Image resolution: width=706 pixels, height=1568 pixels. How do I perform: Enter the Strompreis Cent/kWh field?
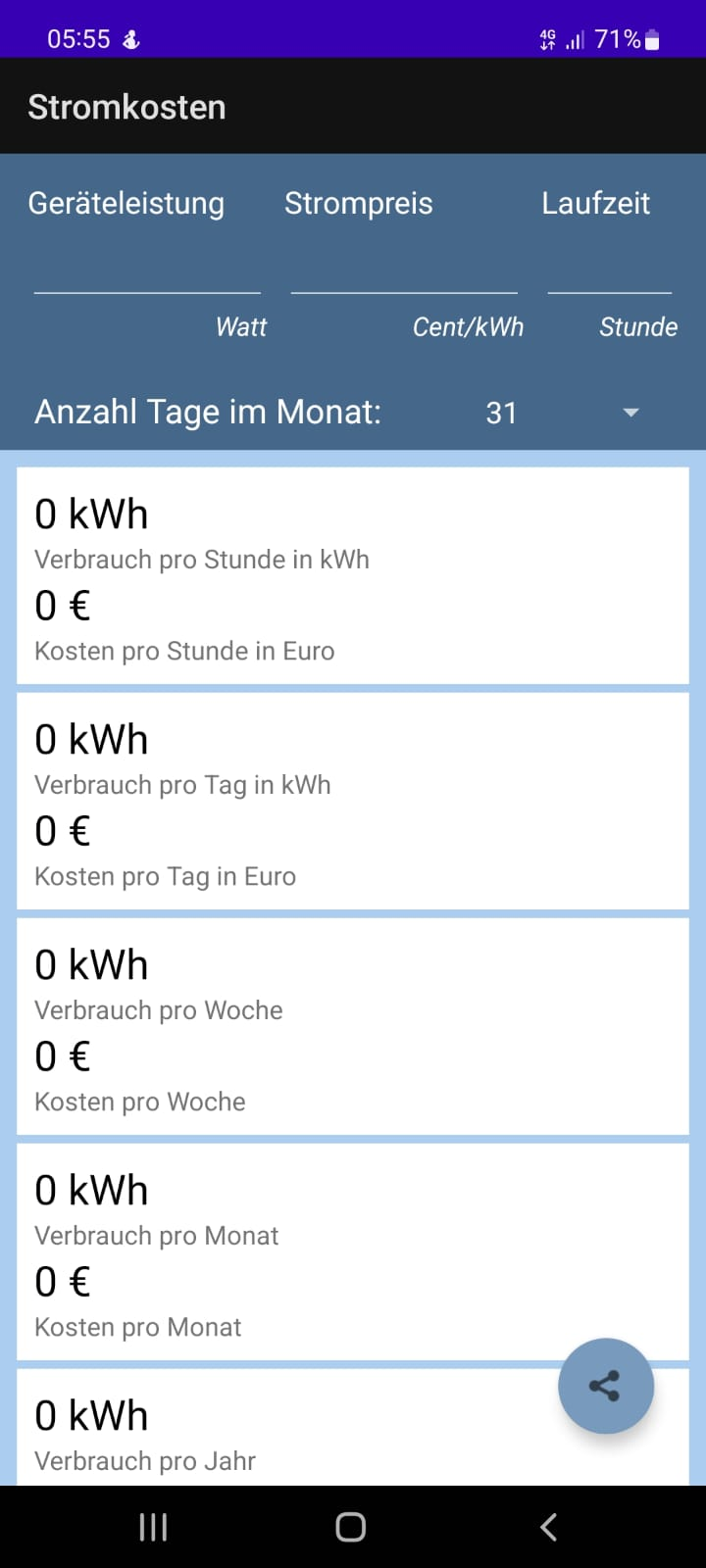click(404, 269)
